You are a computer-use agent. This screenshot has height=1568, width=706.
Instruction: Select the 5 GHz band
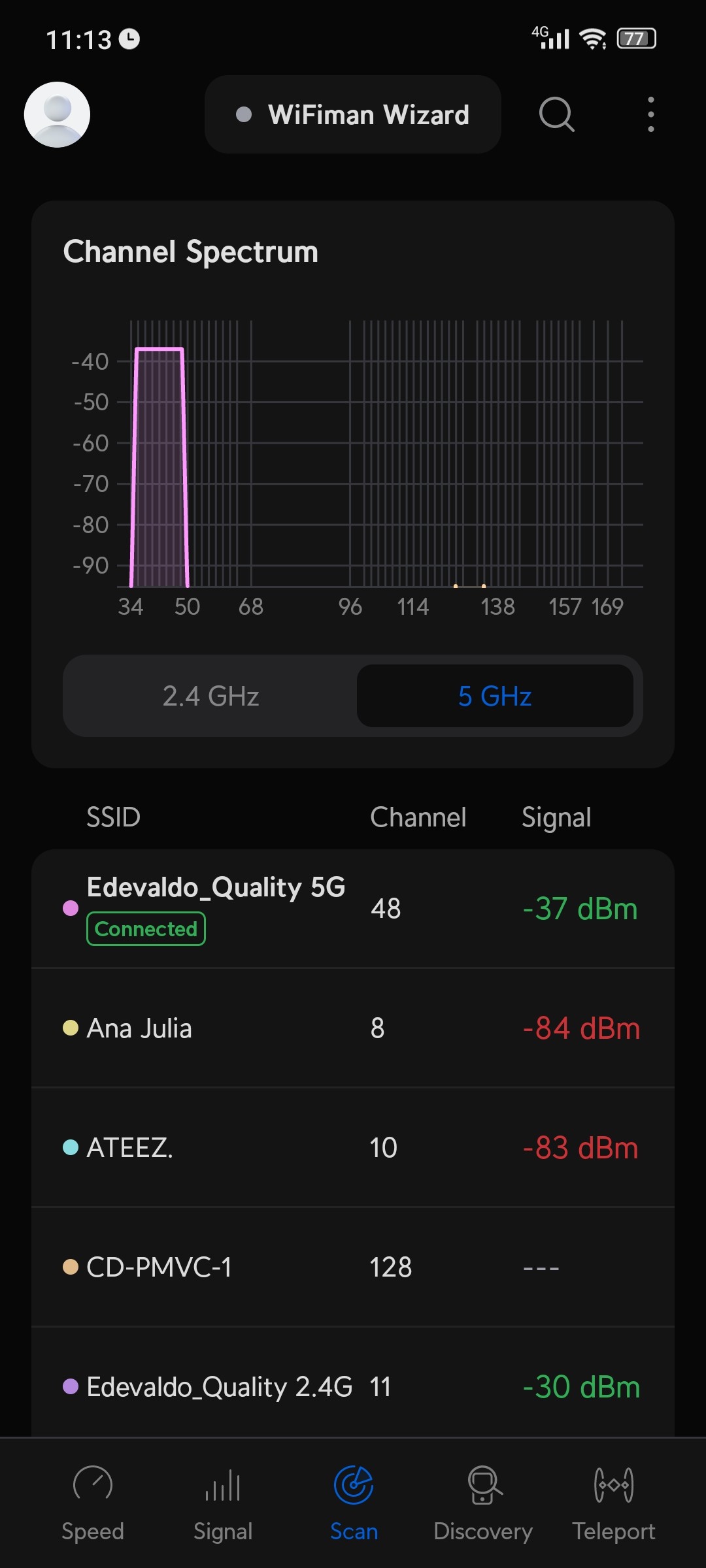(x=495, y=696)
